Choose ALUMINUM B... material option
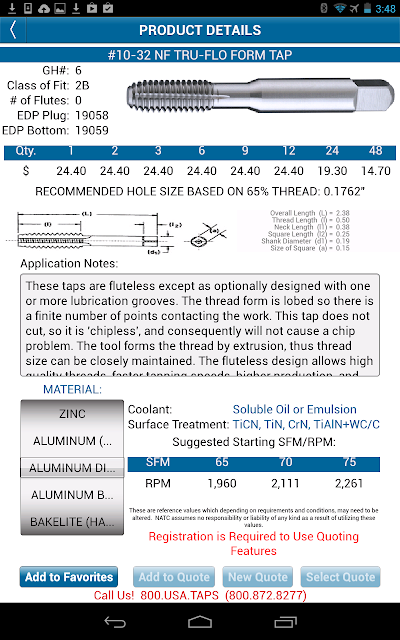The image size is (400, 640). point(72,495)
